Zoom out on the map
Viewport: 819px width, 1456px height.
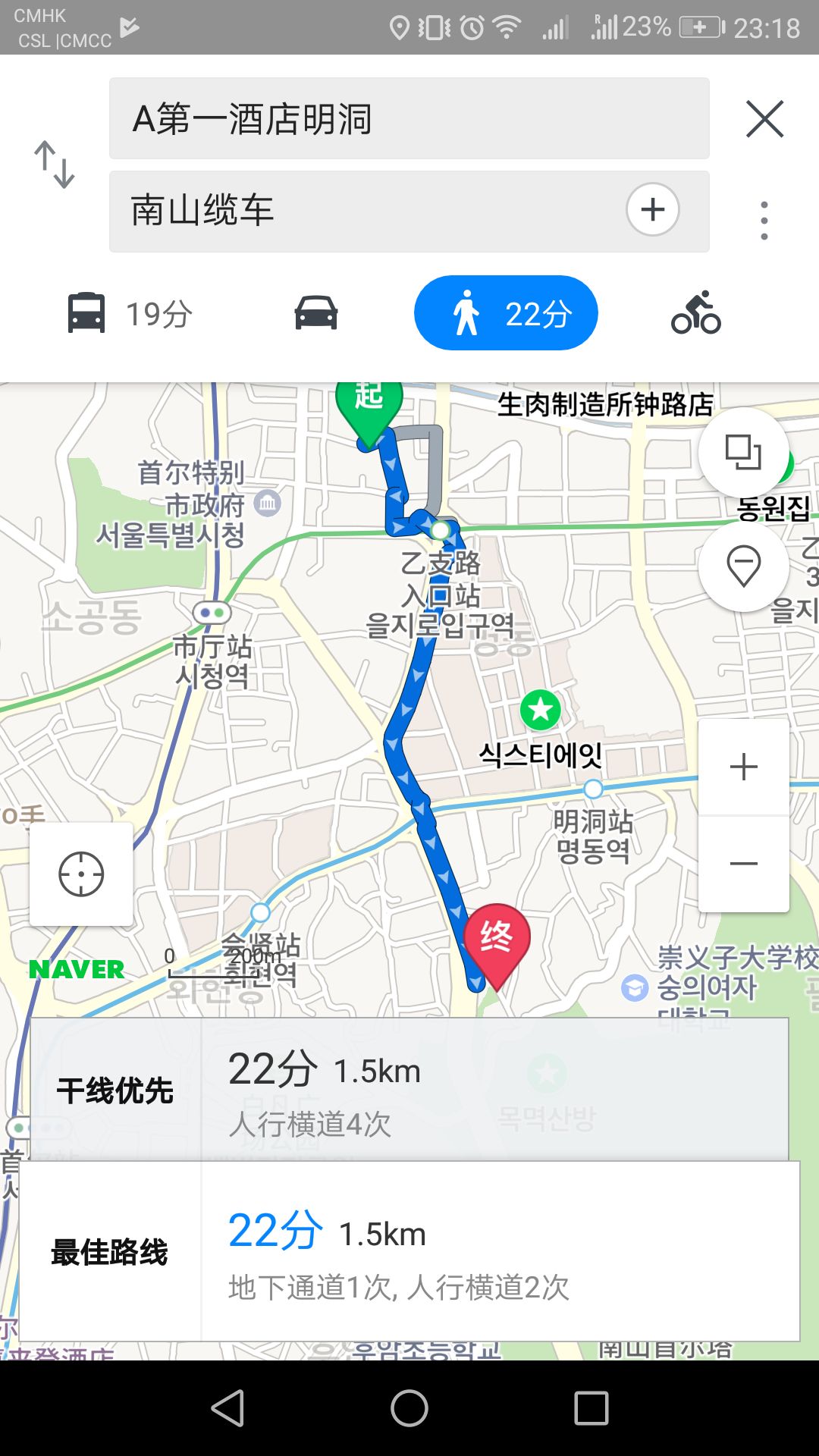(x=743, y=864)
